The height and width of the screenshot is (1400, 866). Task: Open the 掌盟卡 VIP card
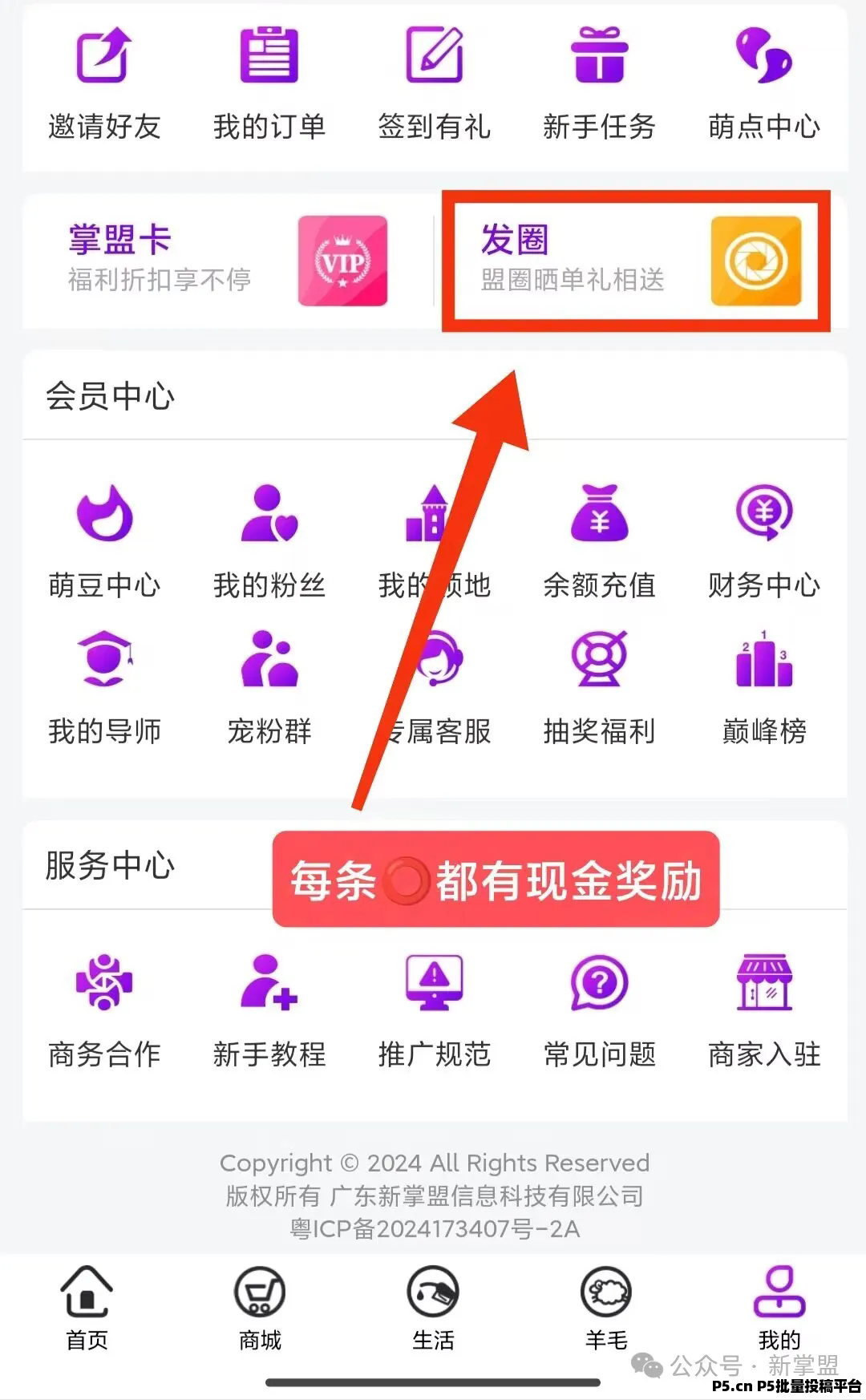(228, 261)
